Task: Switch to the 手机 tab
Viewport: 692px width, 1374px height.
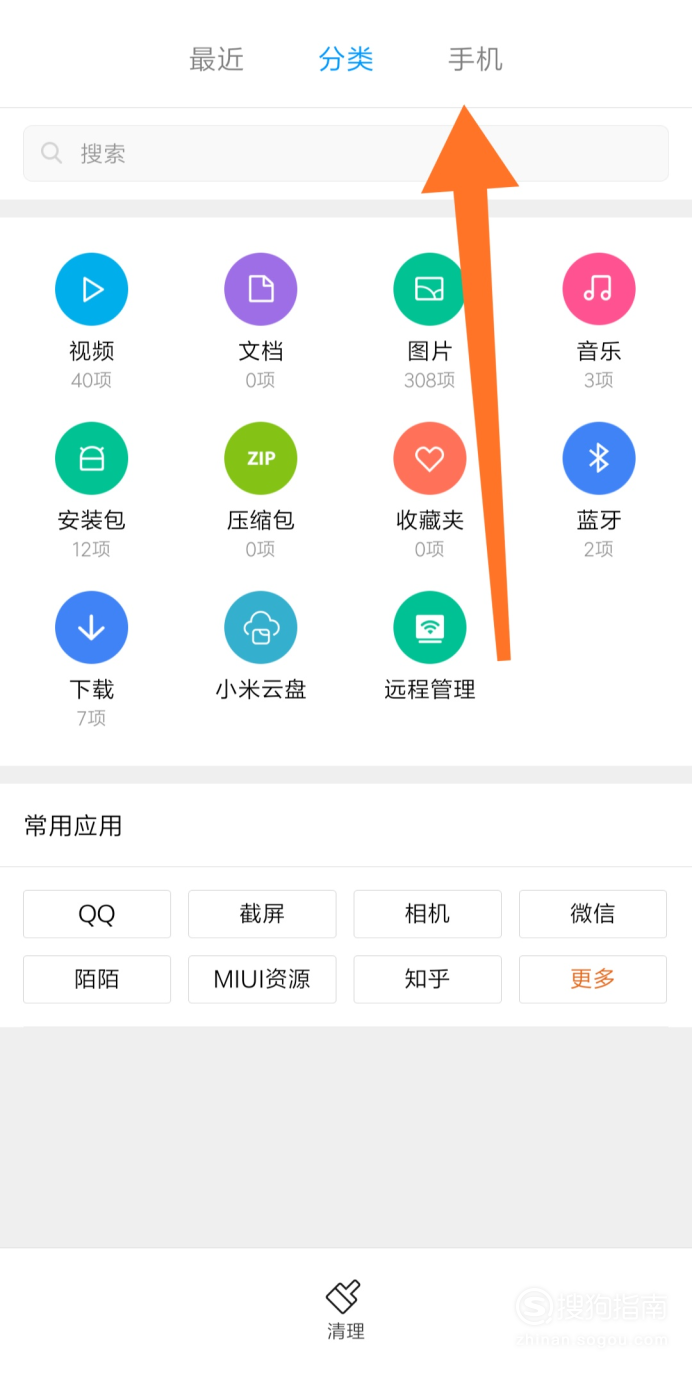Action: [x=475, y=60]
